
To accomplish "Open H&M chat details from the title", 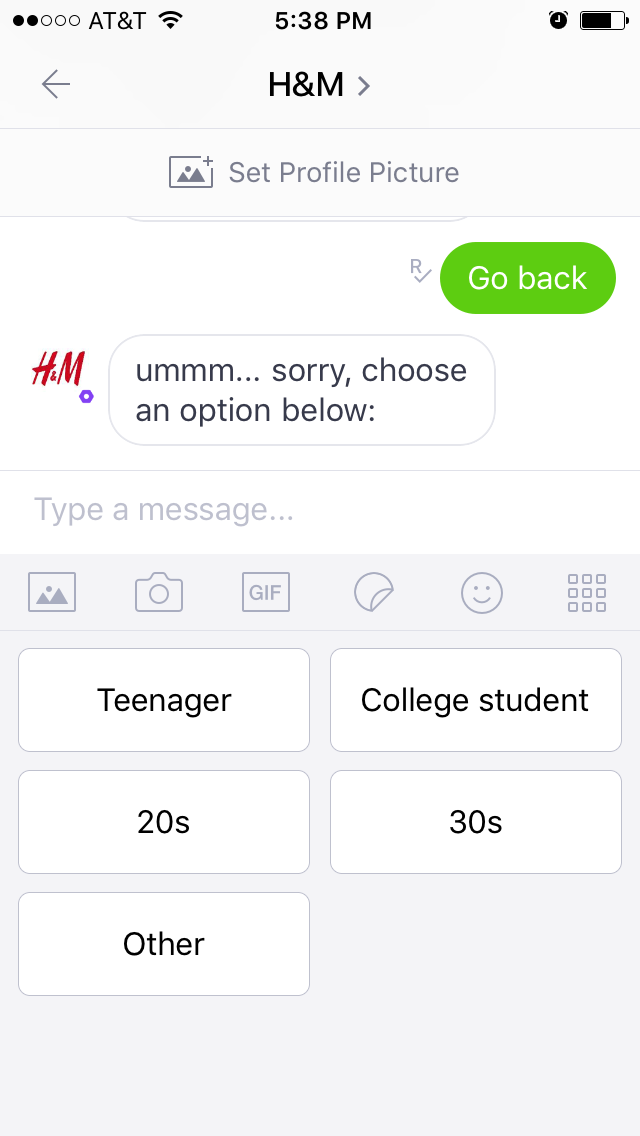I will [318, 85].
